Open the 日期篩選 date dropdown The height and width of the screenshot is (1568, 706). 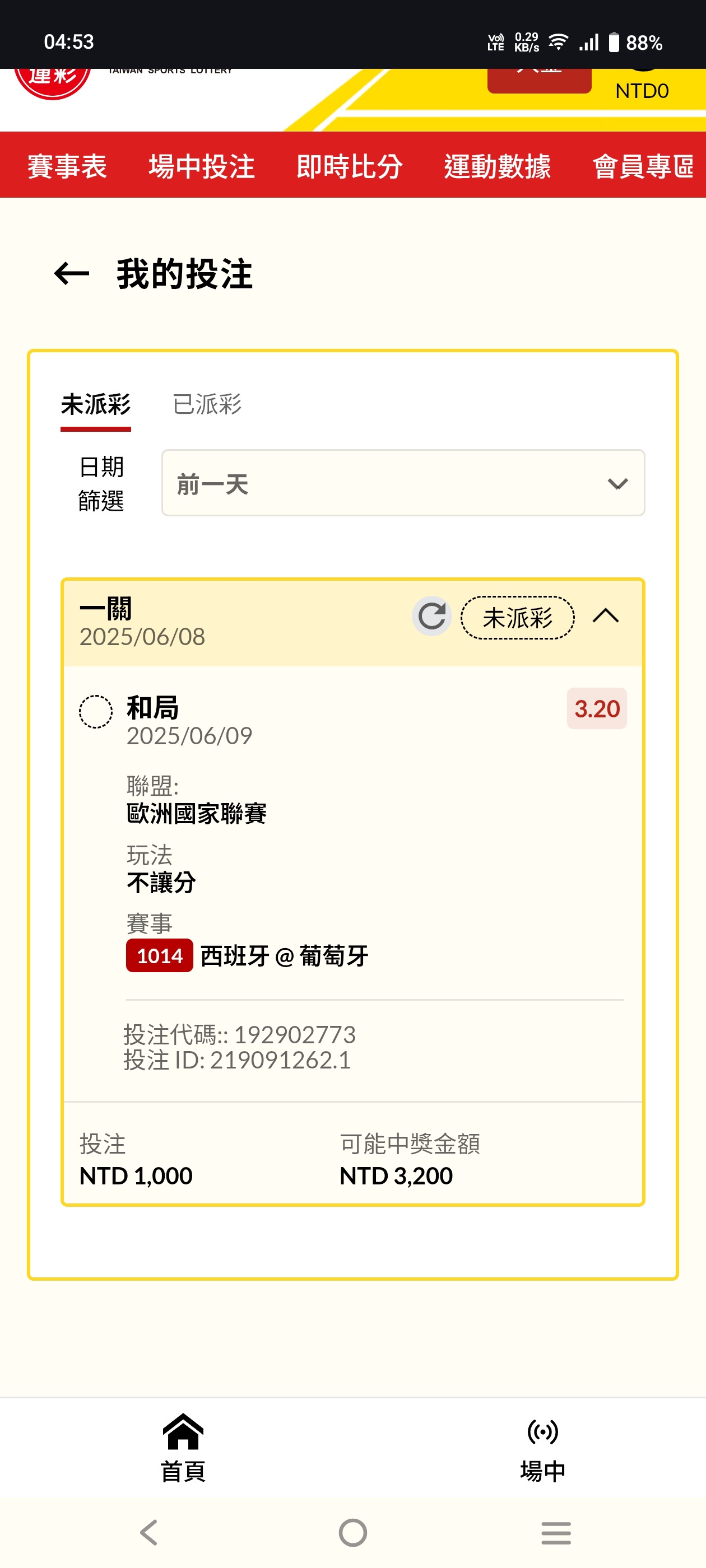pos(403,483)
